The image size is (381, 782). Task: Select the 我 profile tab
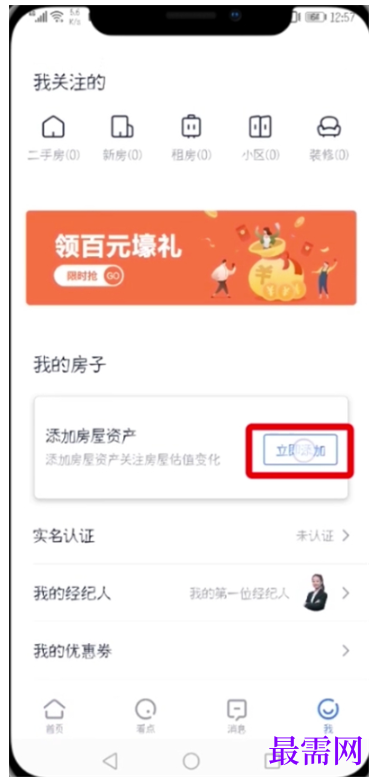(328, 716)
